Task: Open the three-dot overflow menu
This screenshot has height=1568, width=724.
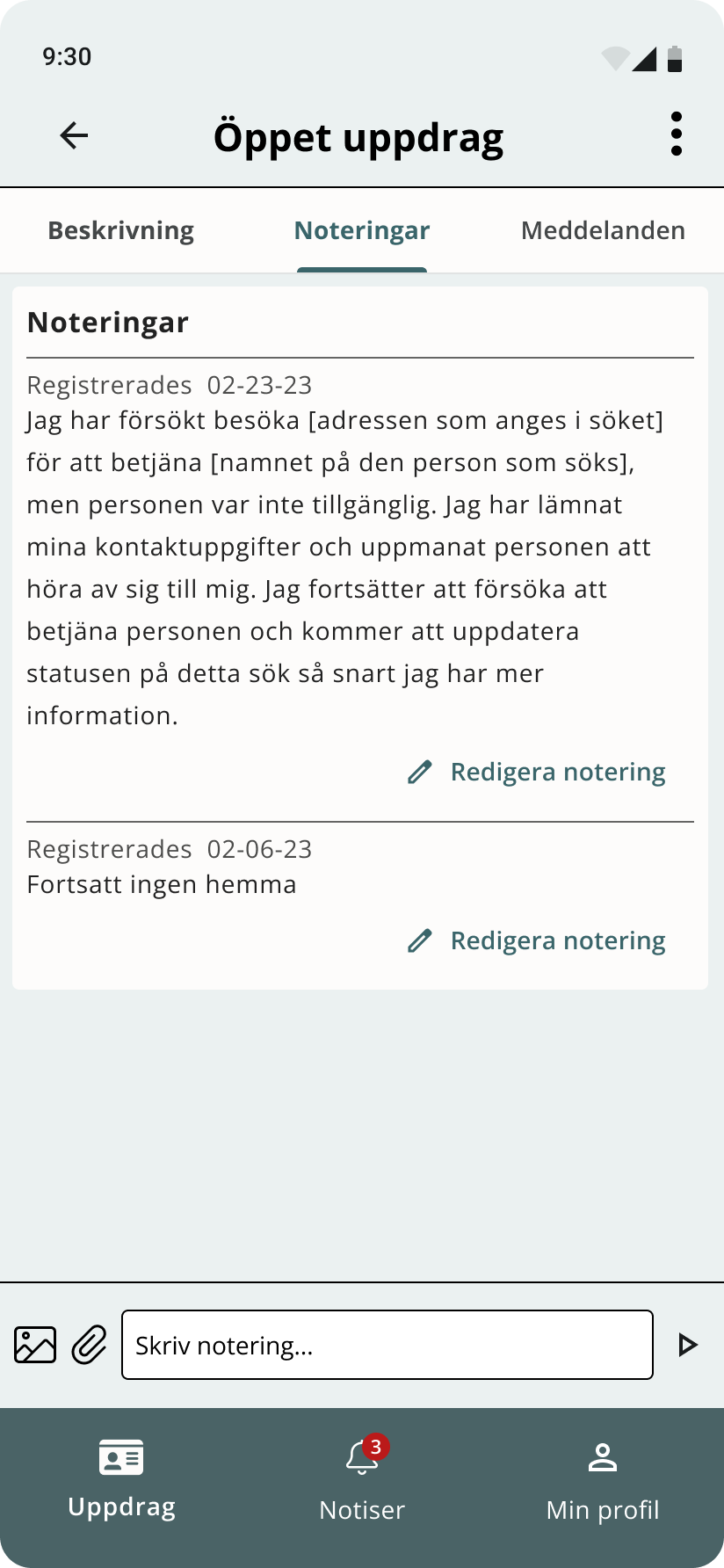Action: (676, 134)
